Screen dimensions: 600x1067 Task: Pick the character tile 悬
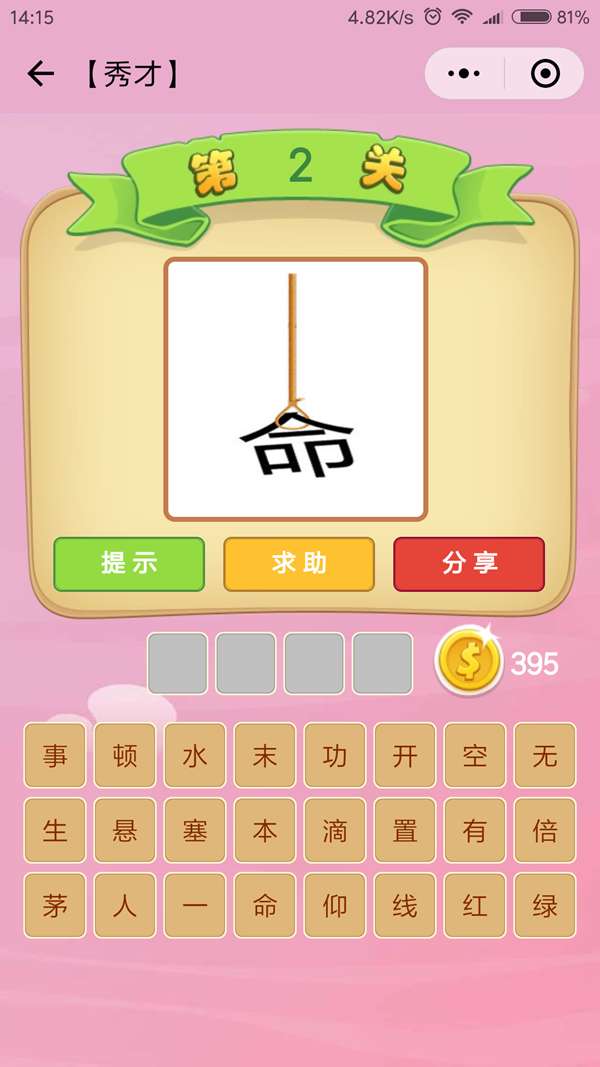pyautogui.click(x=125, y=831)
